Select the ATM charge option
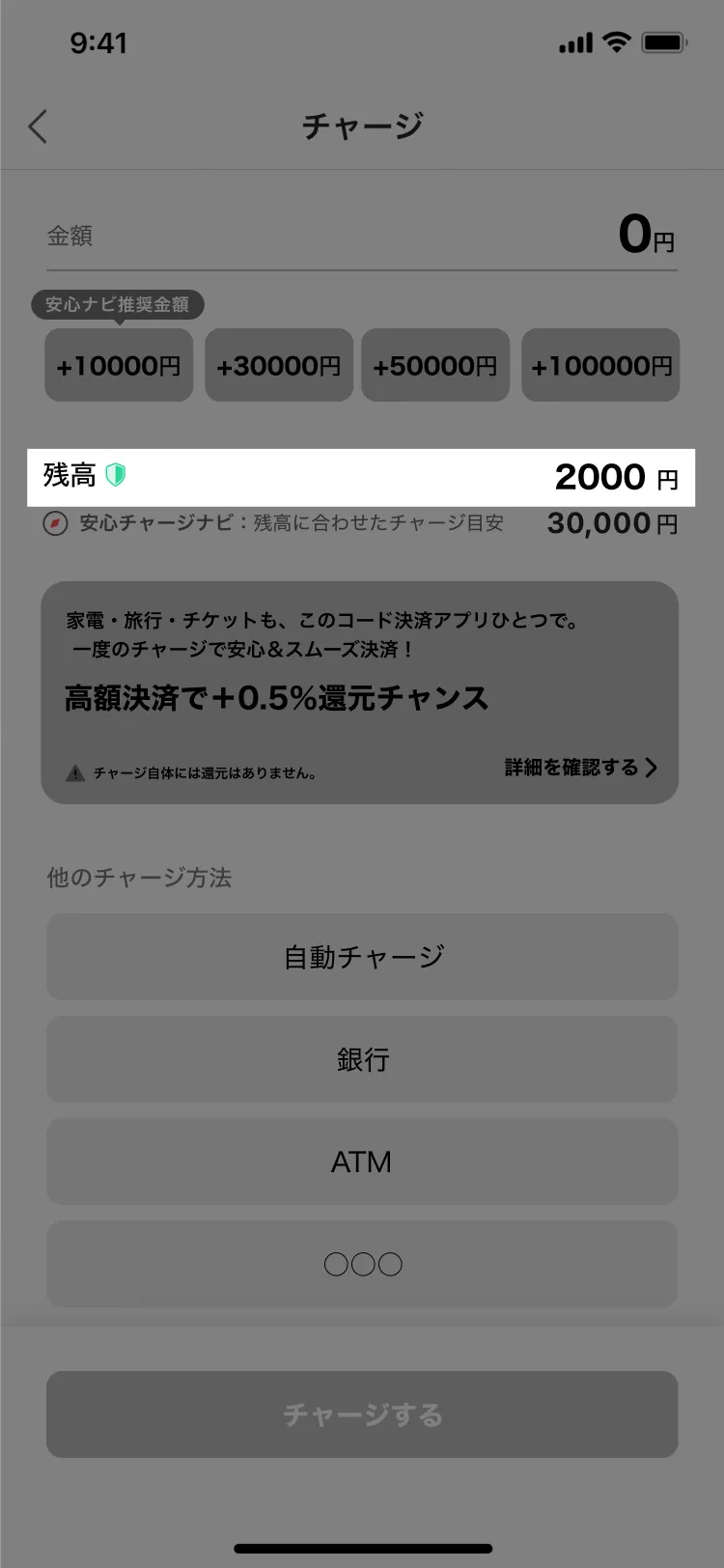Image resolution: width=724 pixels, height=1568 pixels. pyautogui.click(x=362, y=1162)
